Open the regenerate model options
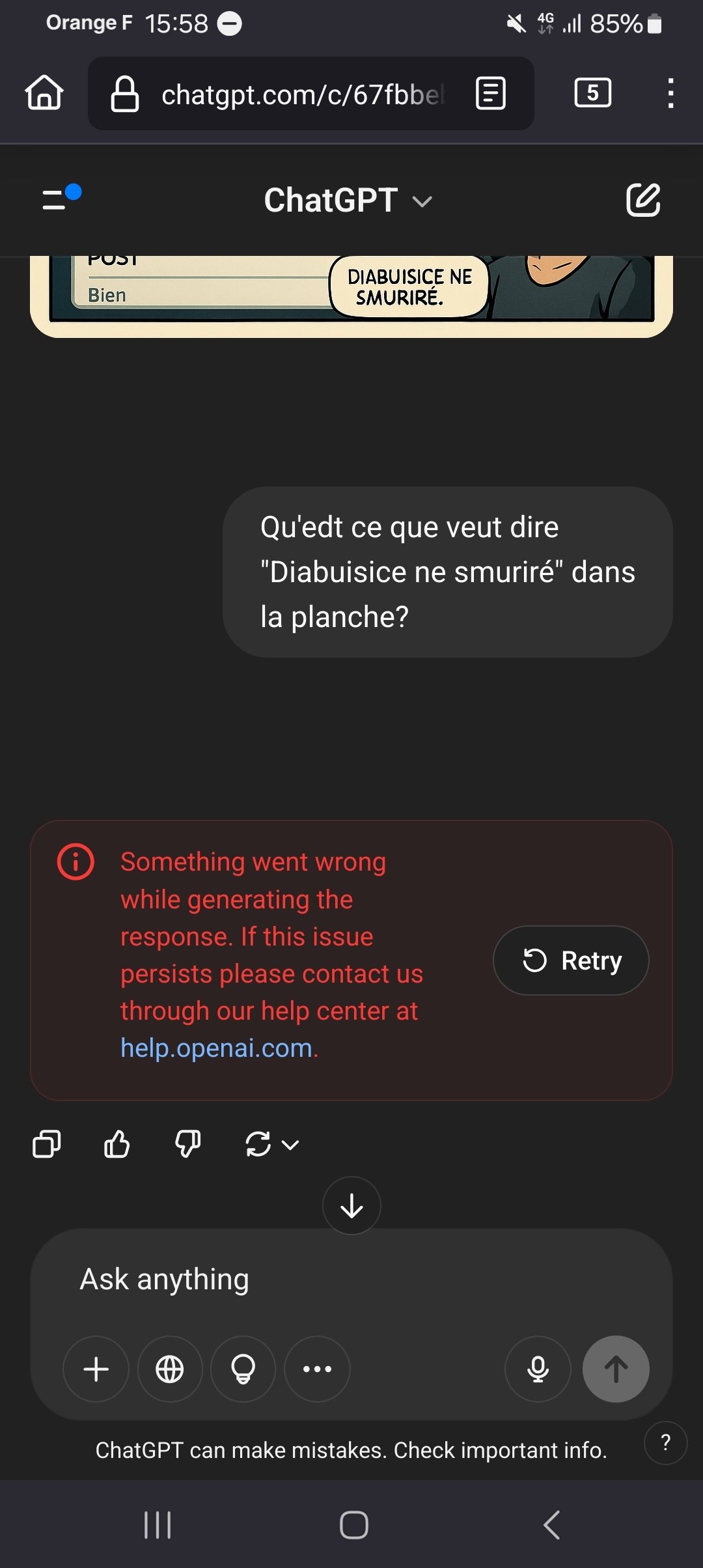The image size is (703, 1568). tap(271, 1144)
